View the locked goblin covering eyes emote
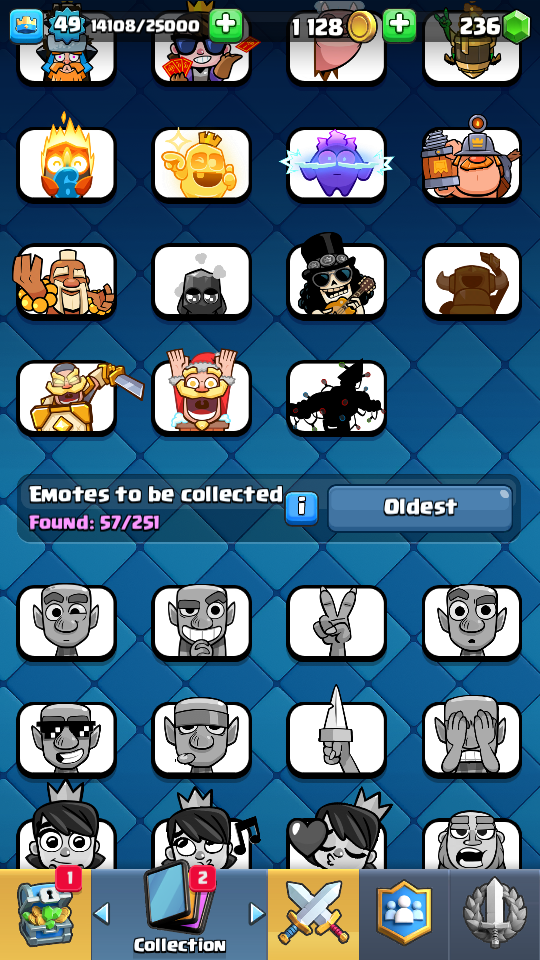The image size is (540, 960). 471,738
